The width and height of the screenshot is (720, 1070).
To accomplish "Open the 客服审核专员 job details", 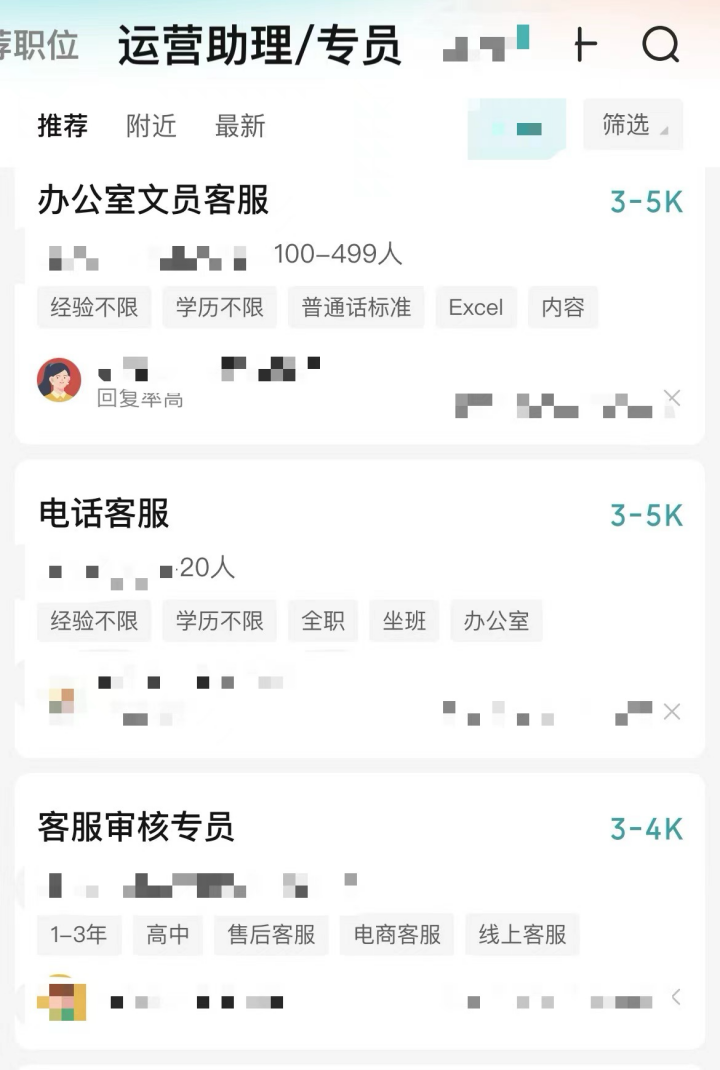I will pyautogui.click(x=136, y=828).
